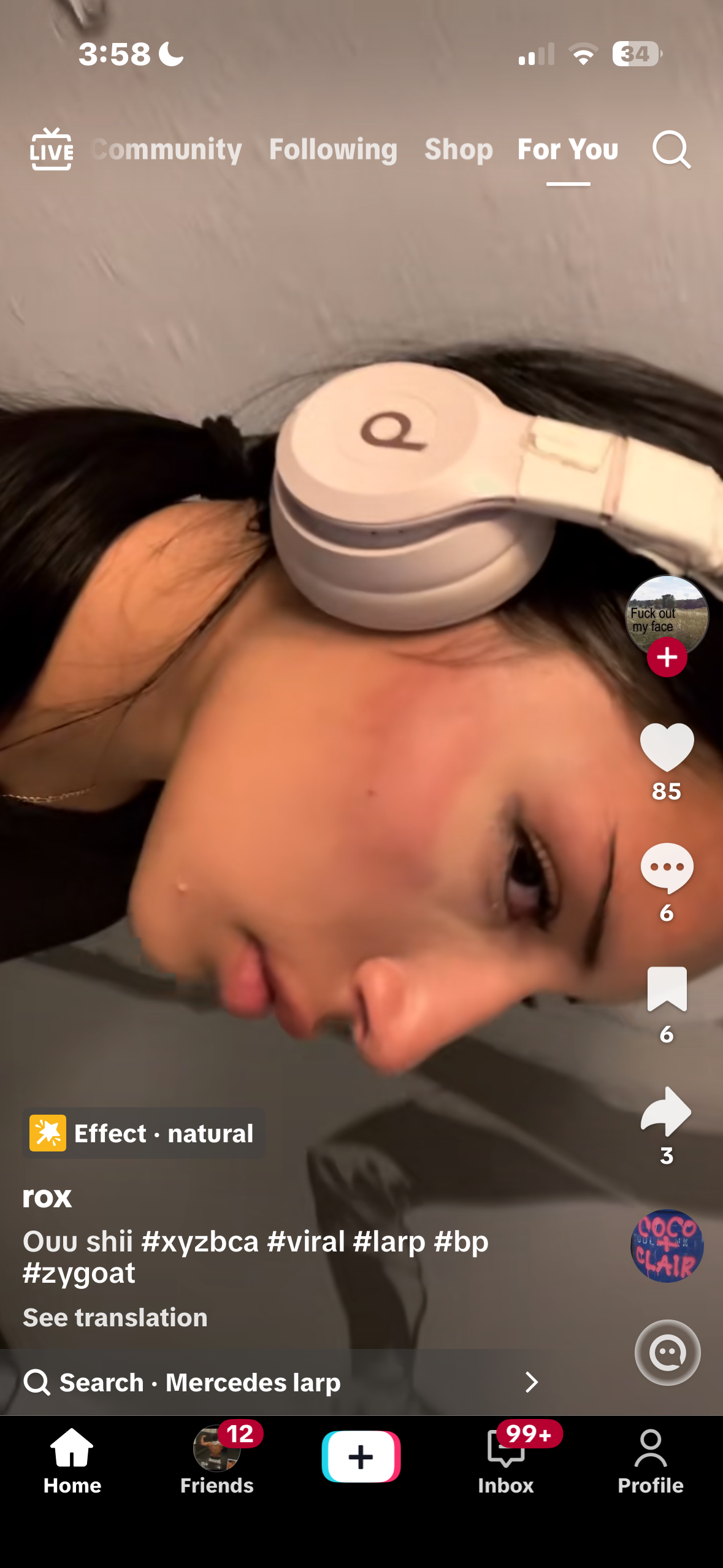Bookmark this video
This screenshot has width=723, height=1568.
pos(667,989)
